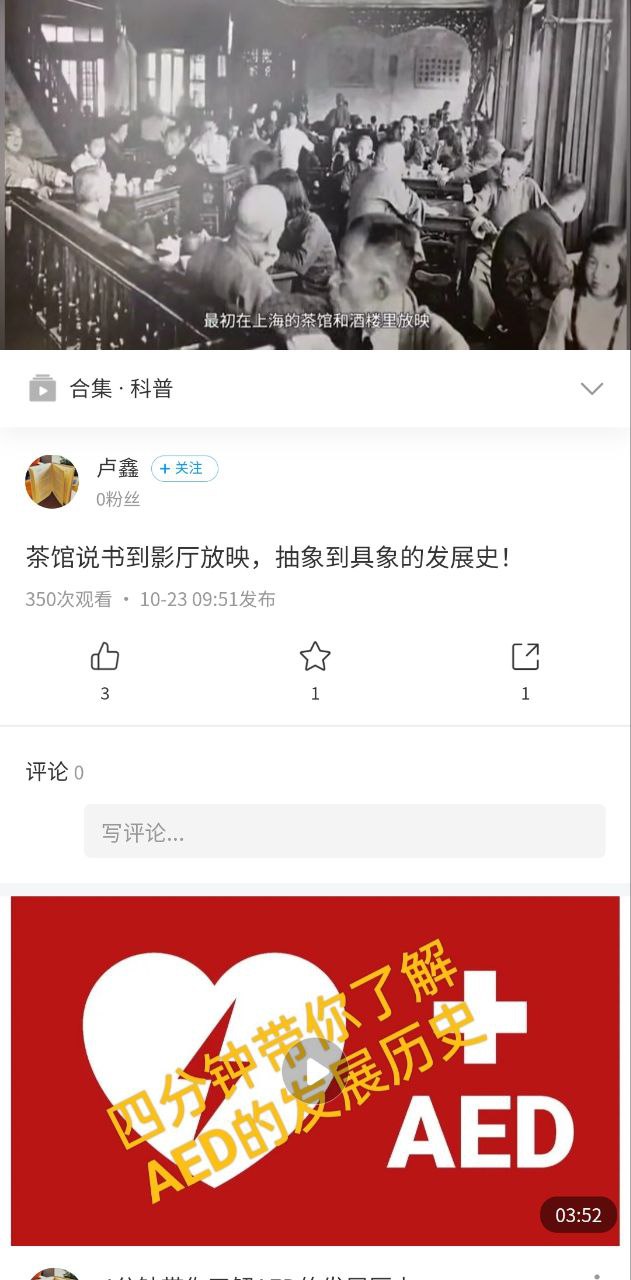Follow 卢鑫 with the 关注 button
Image resolution: width=631 pixels, height=1280 pixels.
185,469
